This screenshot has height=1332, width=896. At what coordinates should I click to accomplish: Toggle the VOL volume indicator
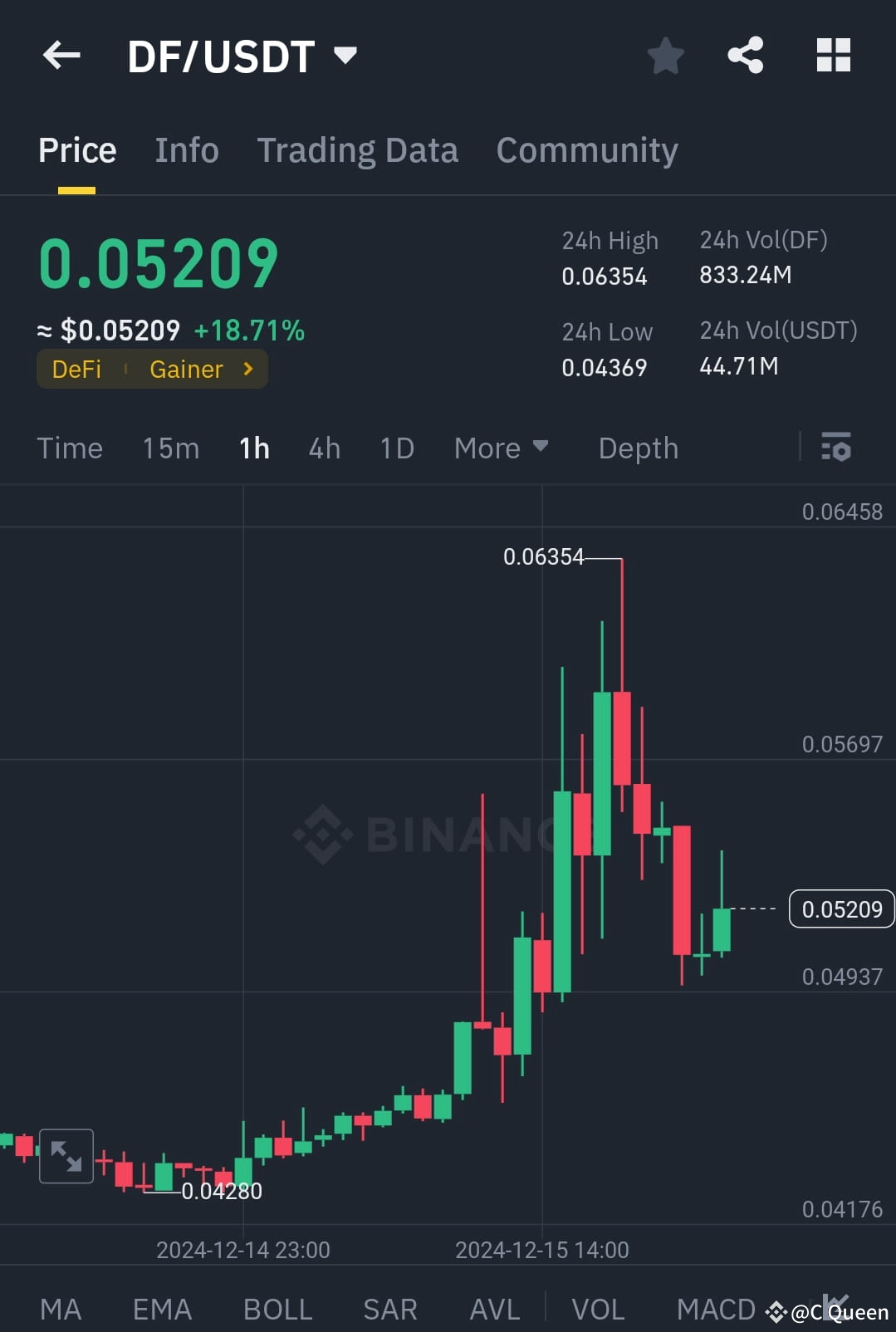pos(598,1309)
